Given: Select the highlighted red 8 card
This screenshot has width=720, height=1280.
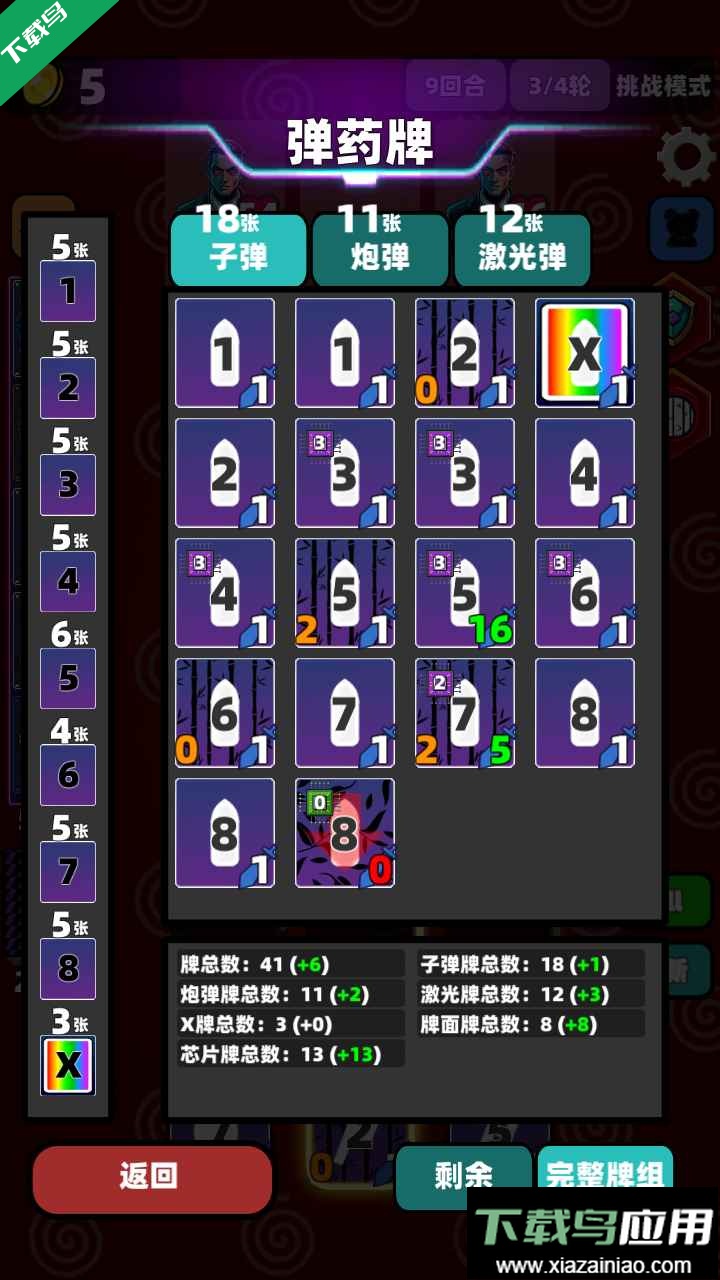Looking at the screenshot, I should [x=344, y=832].
